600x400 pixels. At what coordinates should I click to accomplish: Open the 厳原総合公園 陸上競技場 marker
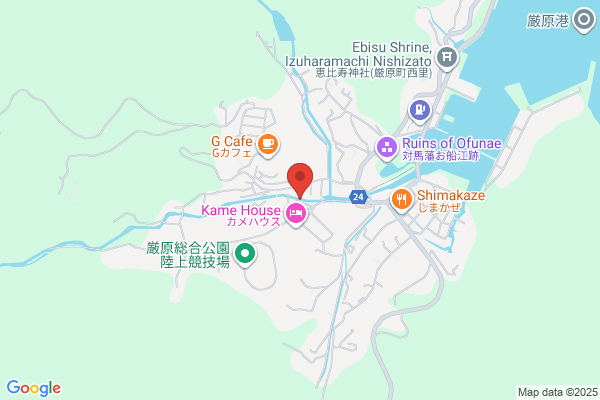pyautogui.click(x=245, y=255)
